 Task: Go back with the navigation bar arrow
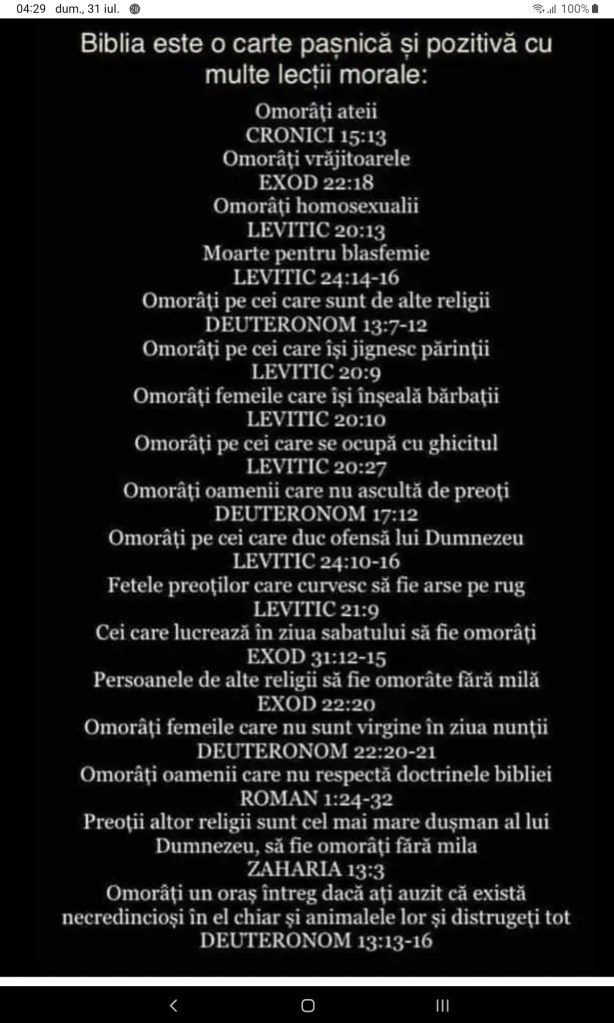[174, 1004]
